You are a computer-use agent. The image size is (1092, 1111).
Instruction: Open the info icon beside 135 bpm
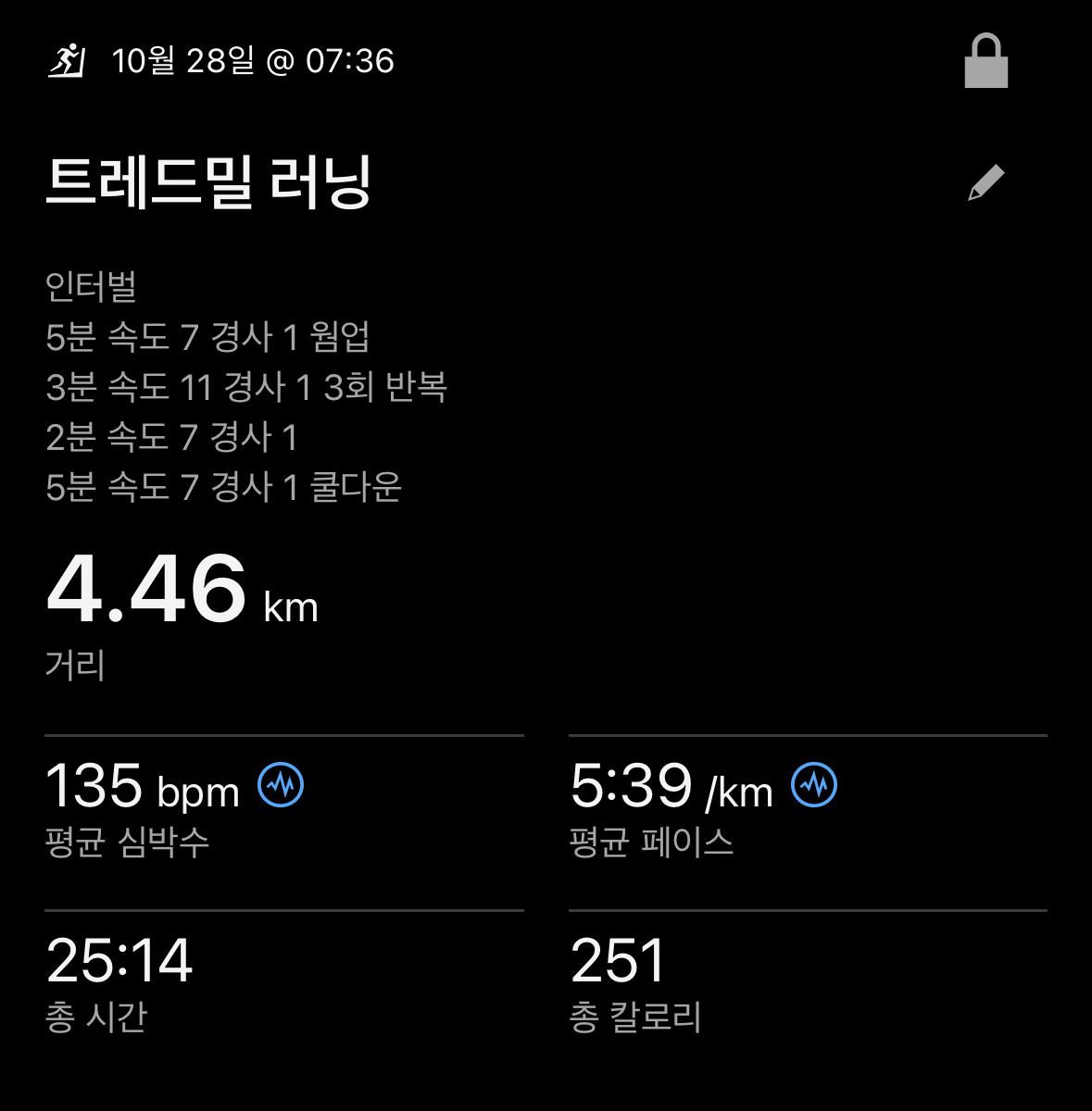280,785
